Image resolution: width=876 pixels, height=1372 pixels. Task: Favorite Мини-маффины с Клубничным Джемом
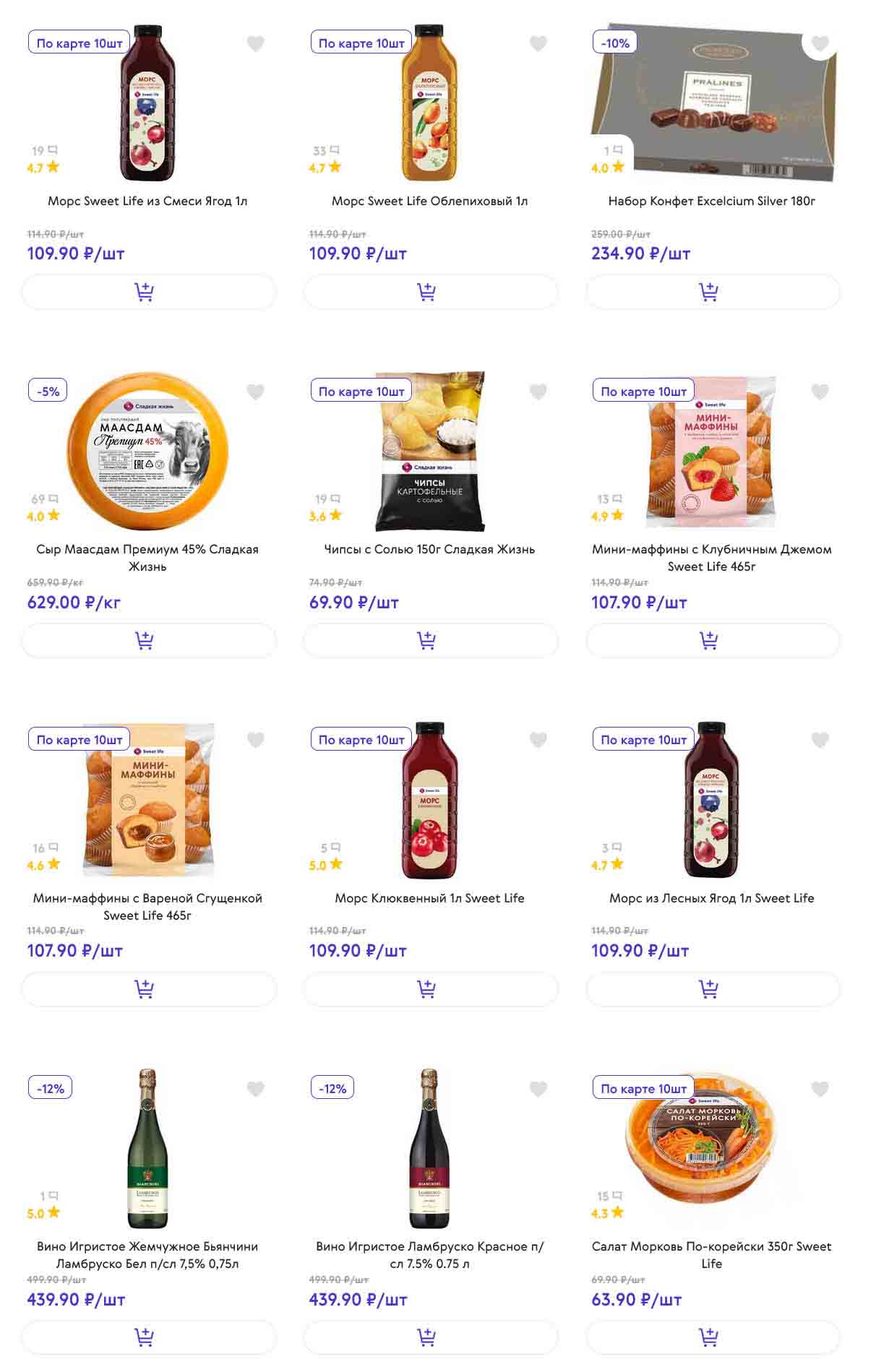[x=820, y=392]
